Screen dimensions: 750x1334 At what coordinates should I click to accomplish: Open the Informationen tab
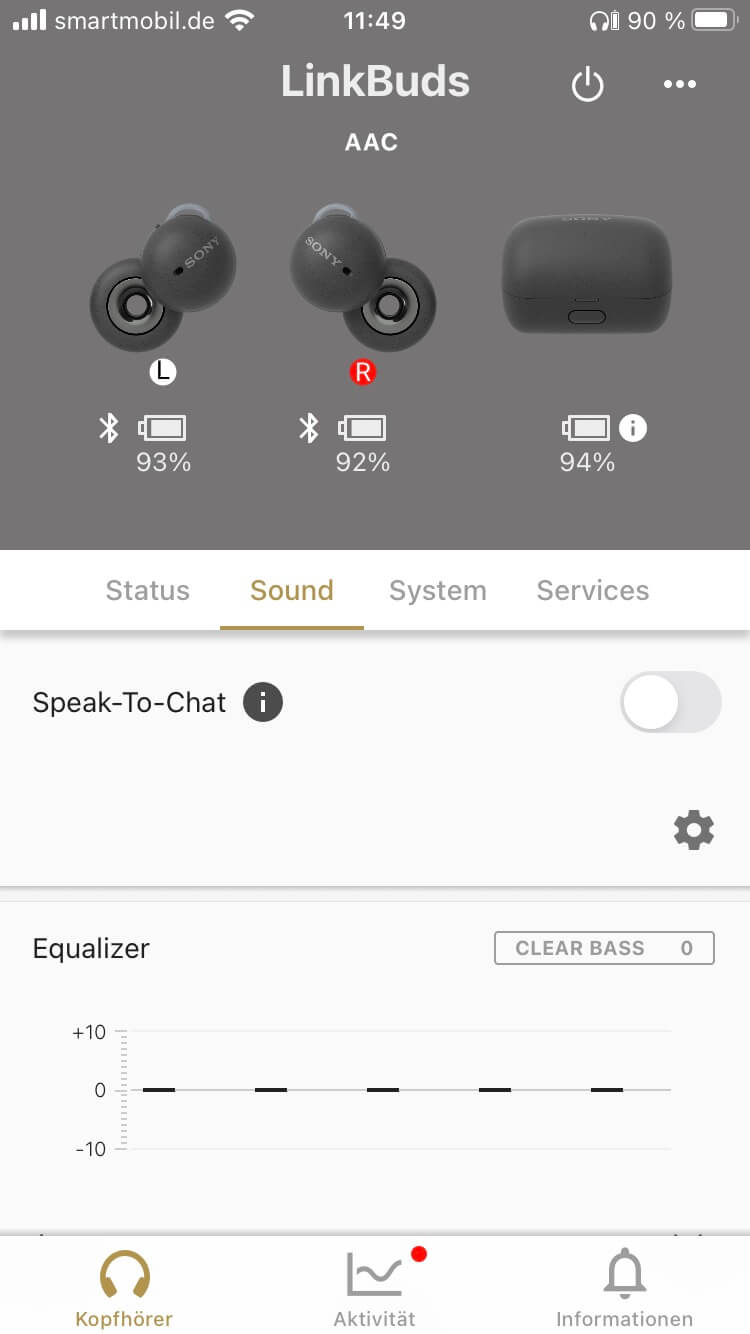point(624,1288)
